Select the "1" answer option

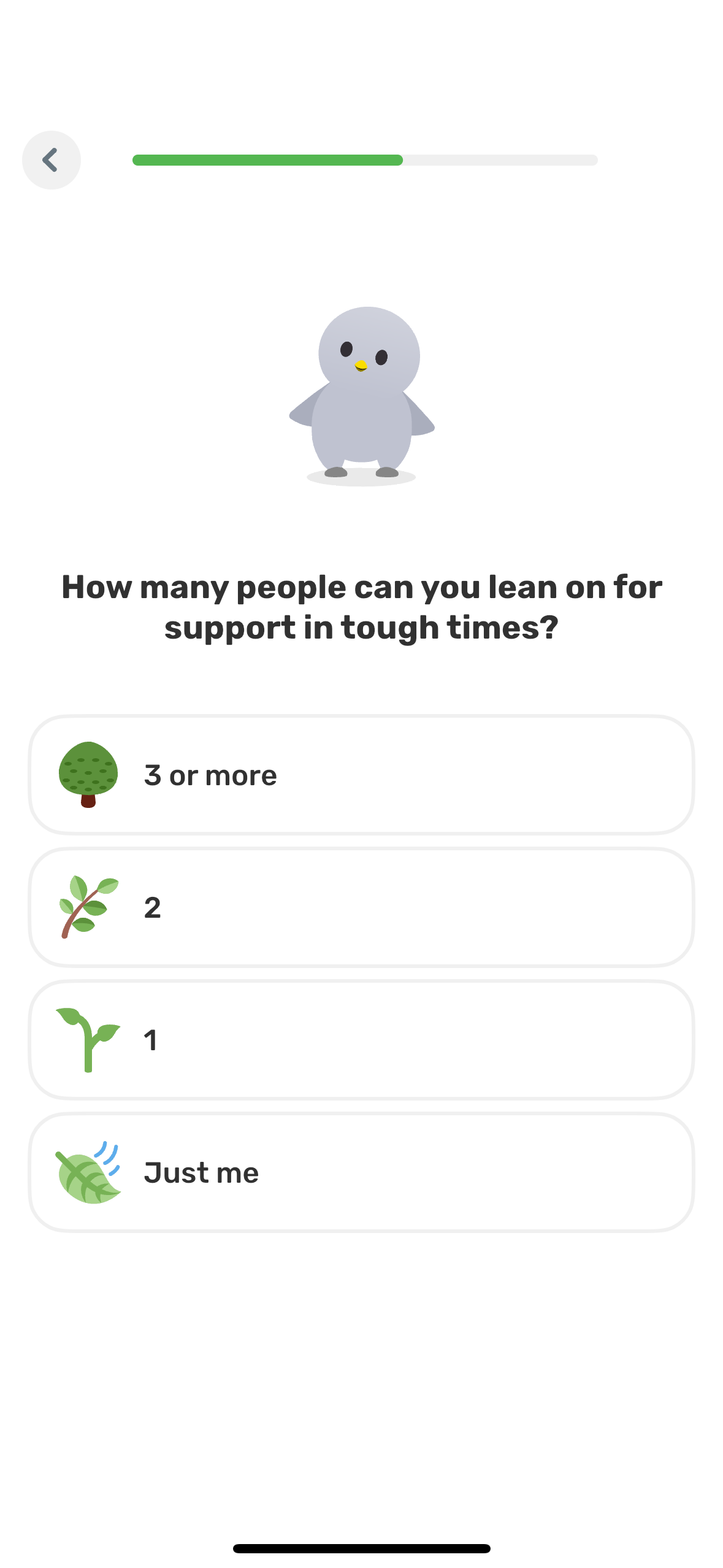coord(362,1039)
